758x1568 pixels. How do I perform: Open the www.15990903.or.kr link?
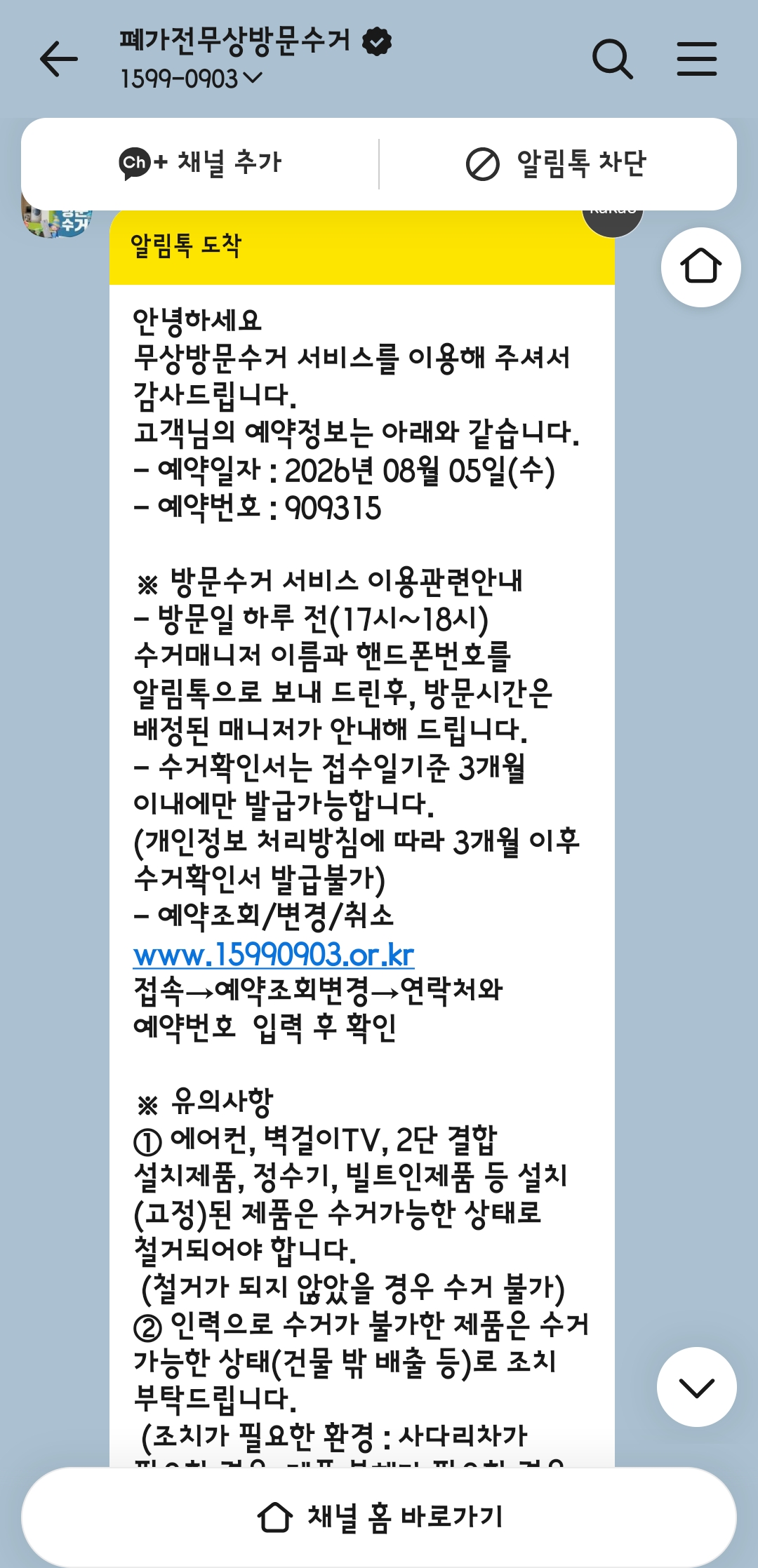(274, 955)
